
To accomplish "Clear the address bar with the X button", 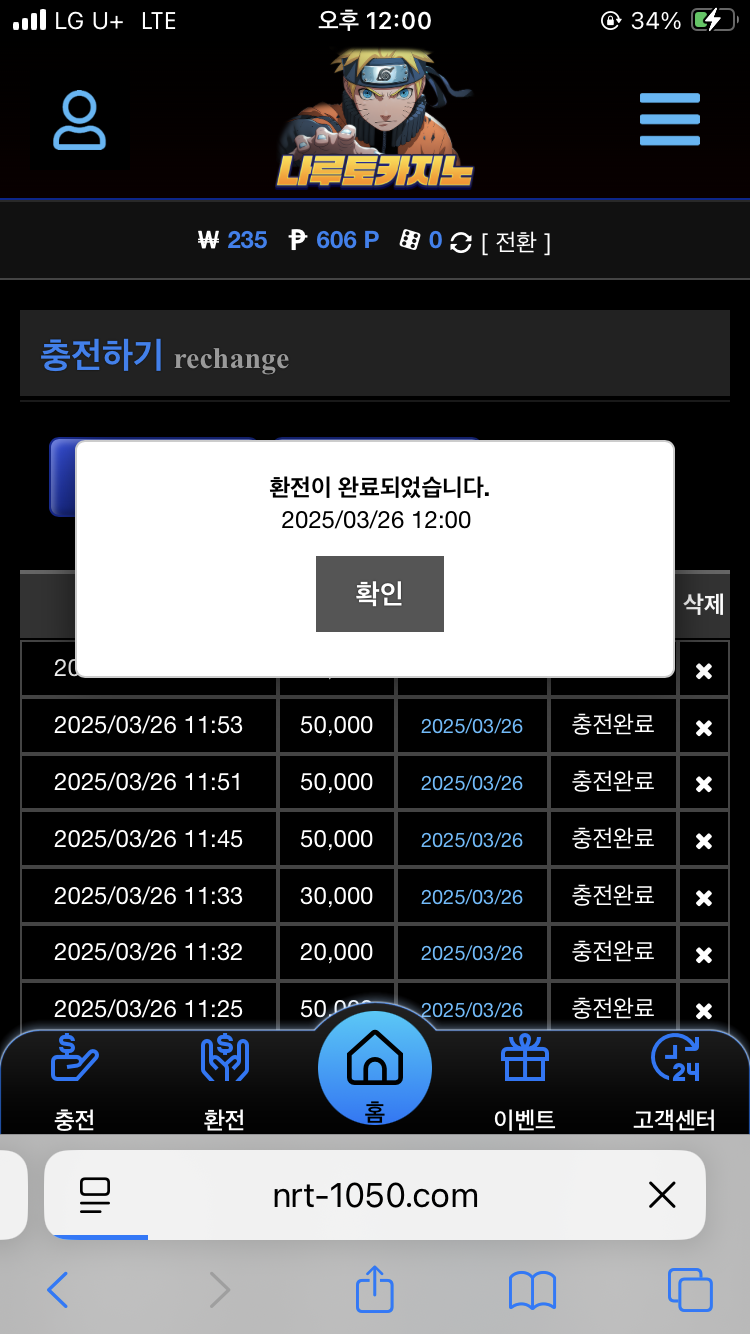I will point(661,1195).
